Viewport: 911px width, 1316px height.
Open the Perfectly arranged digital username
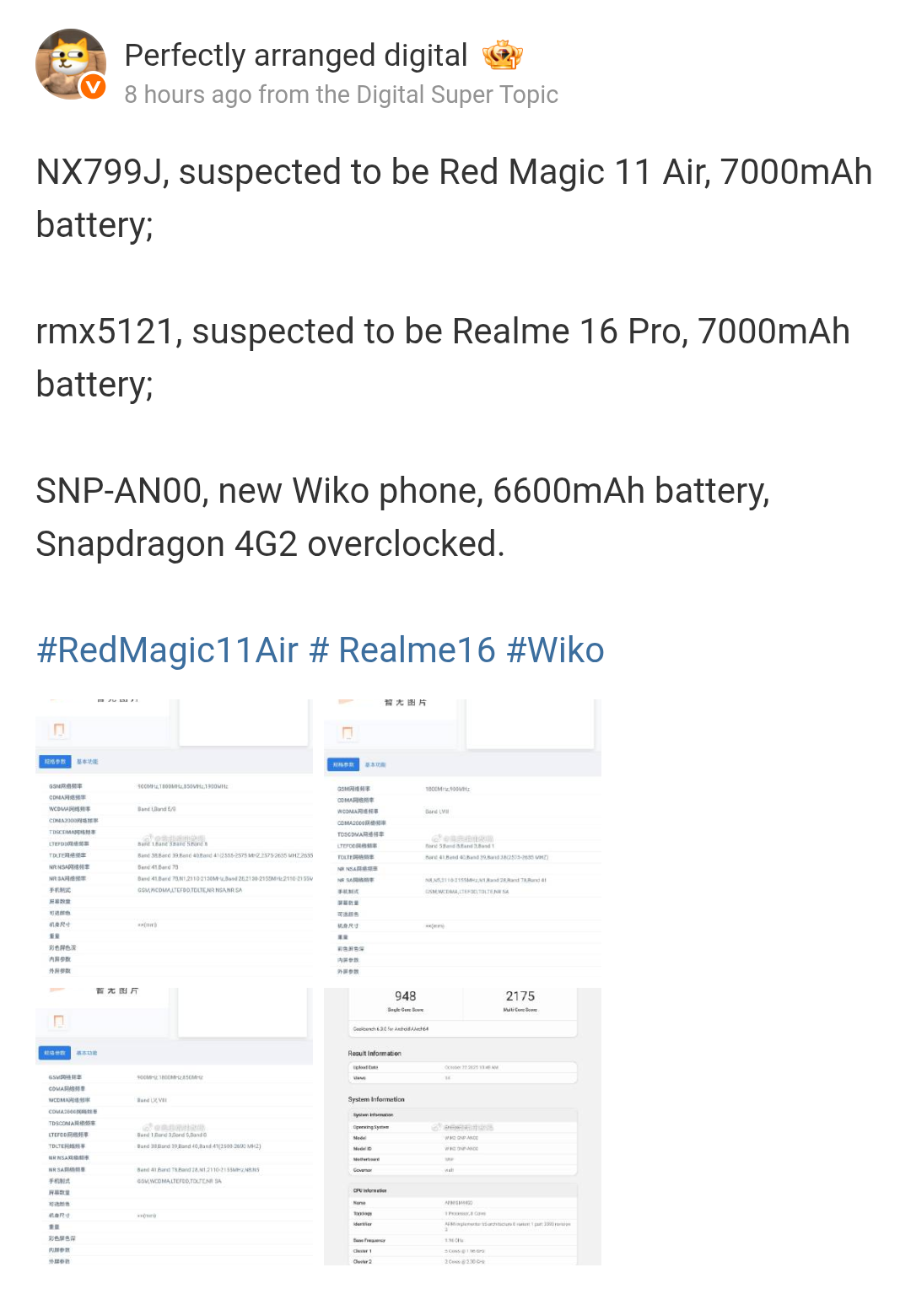[x=296, y=56]
